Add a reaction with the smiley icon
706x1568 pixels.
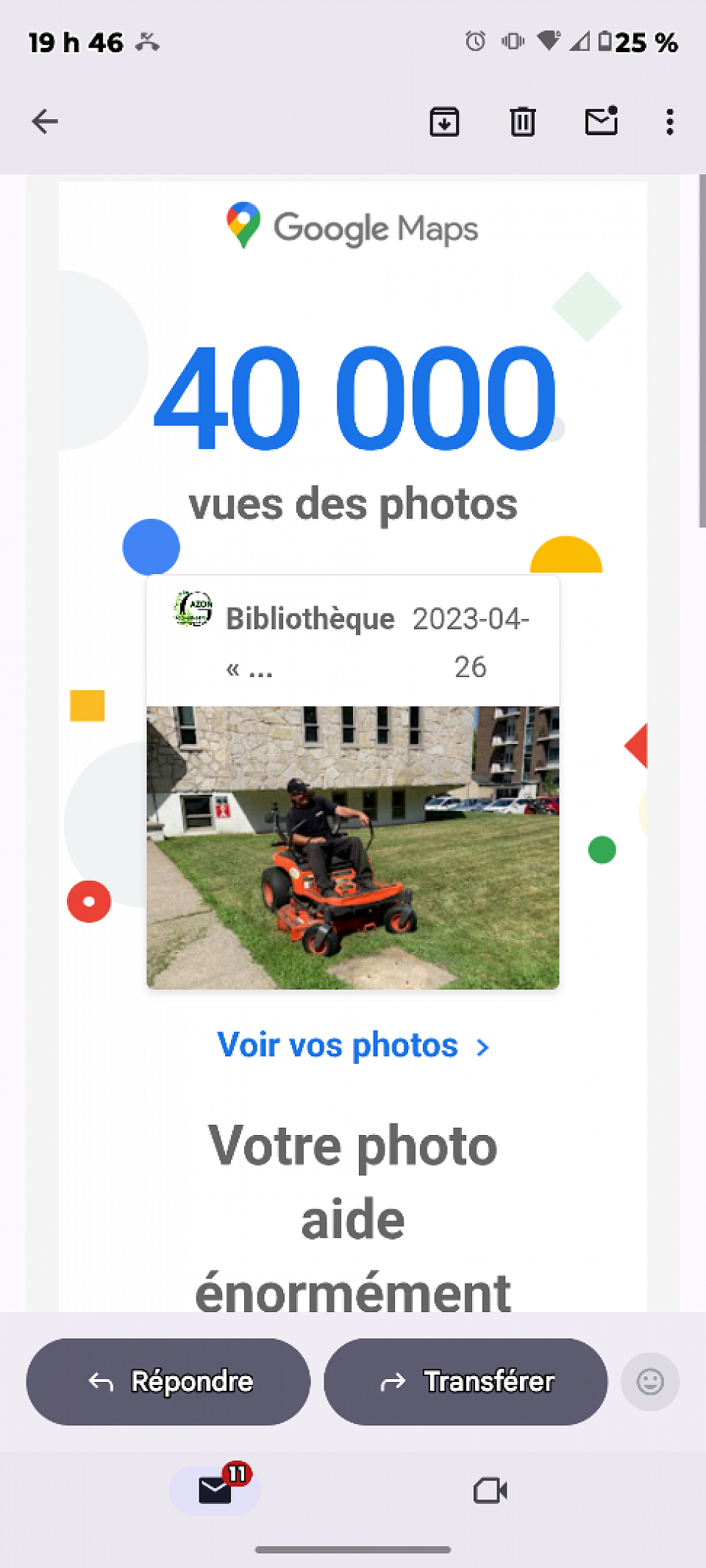click(x=649, y=1381)
